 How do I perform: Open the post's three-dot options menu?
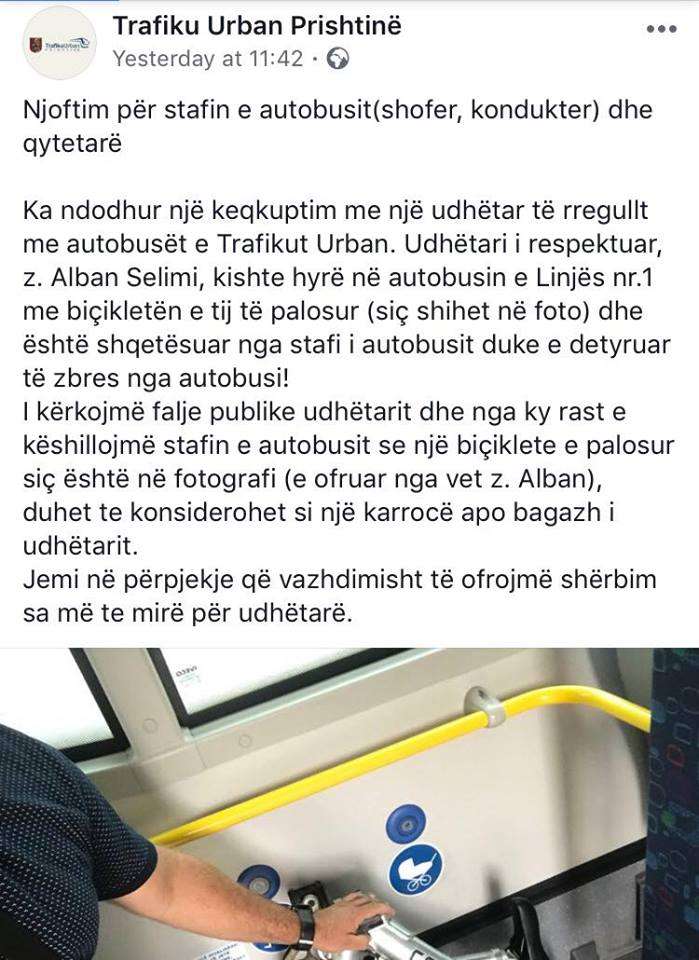point(661,29)
